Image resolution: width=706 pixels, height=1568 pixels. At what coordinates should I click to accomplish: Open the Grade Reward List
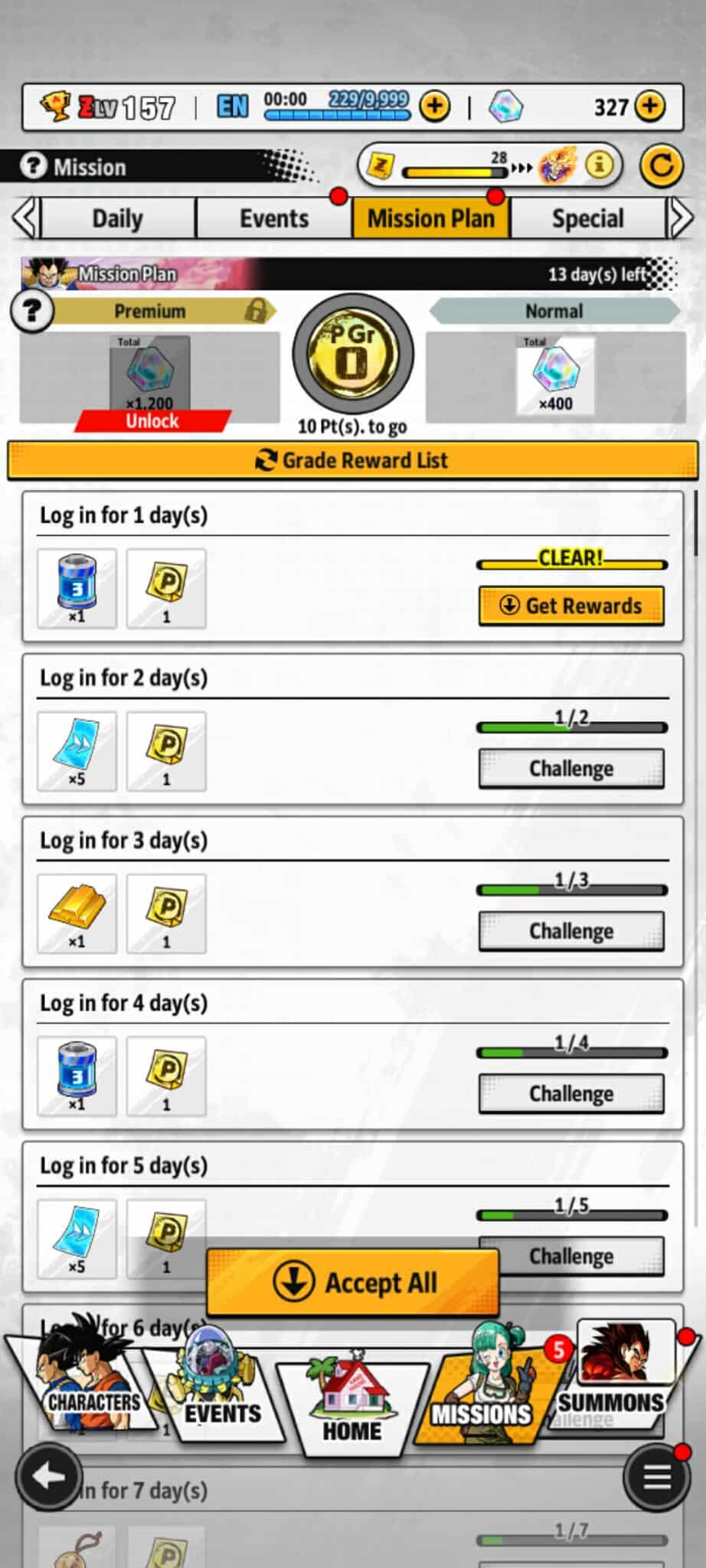point(352,460)
